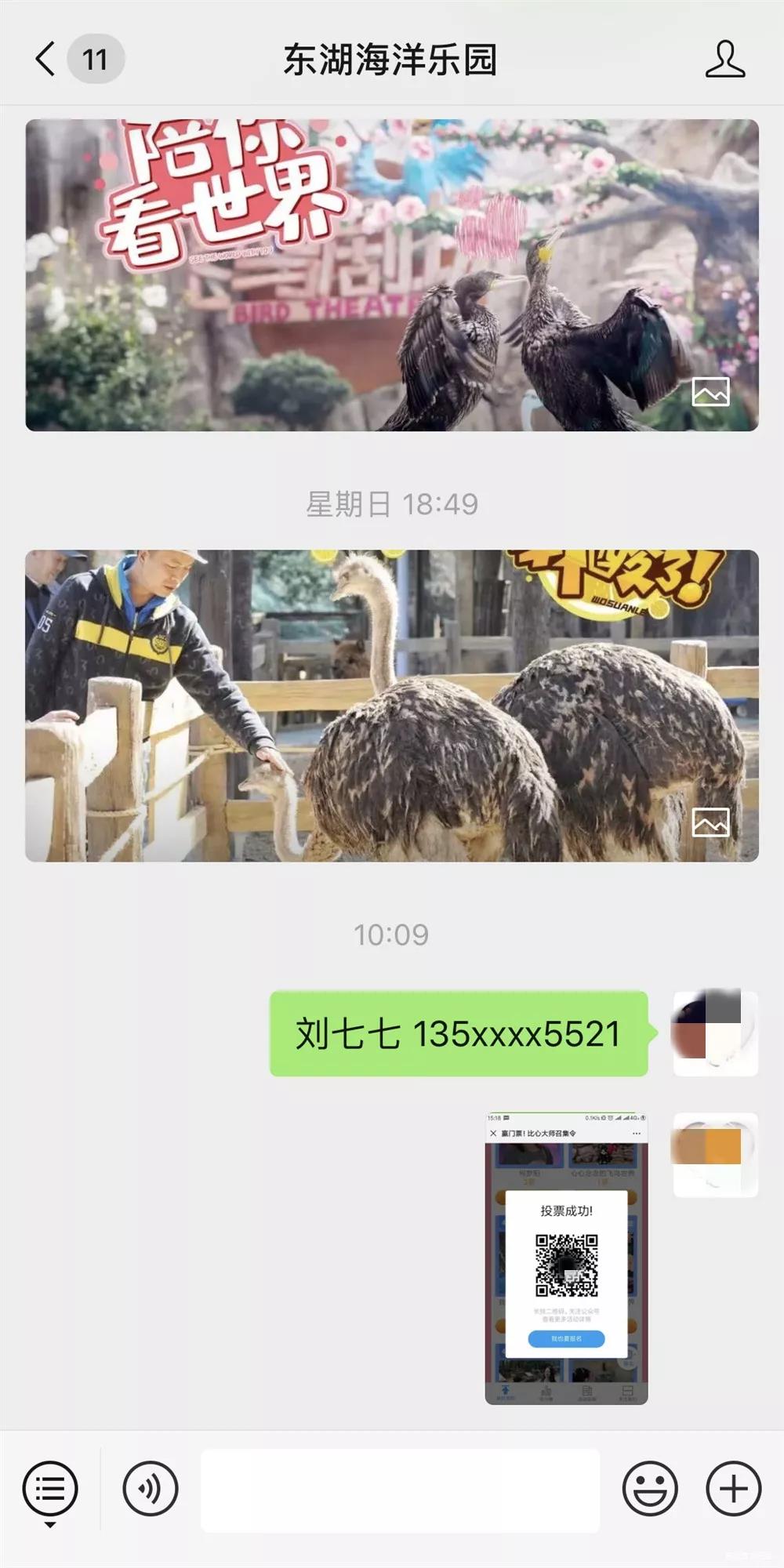
Task: Open the bird theater article card
Action: (x=392, y=274)
